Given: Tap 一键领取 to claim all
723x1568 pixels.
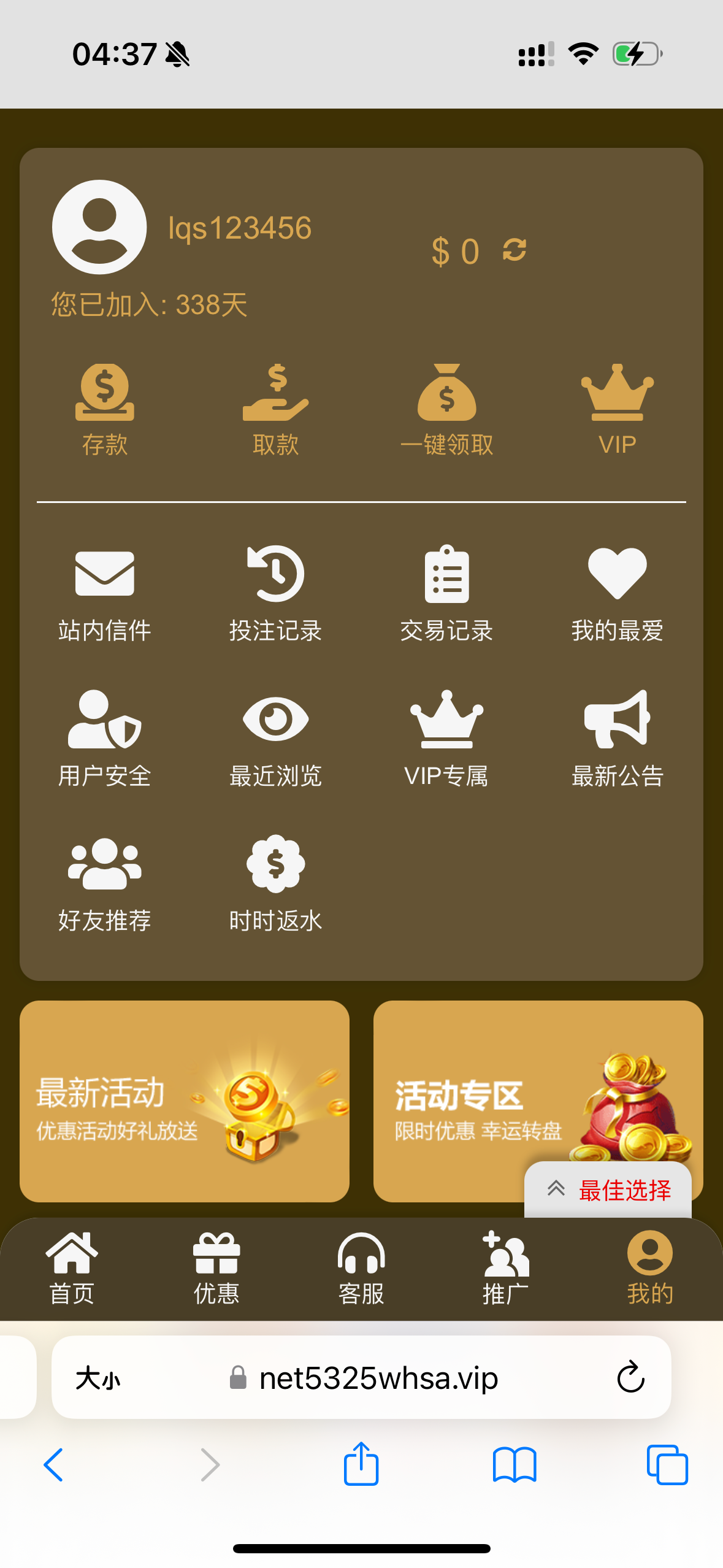Looking at the screenshot, I should 446,409.
